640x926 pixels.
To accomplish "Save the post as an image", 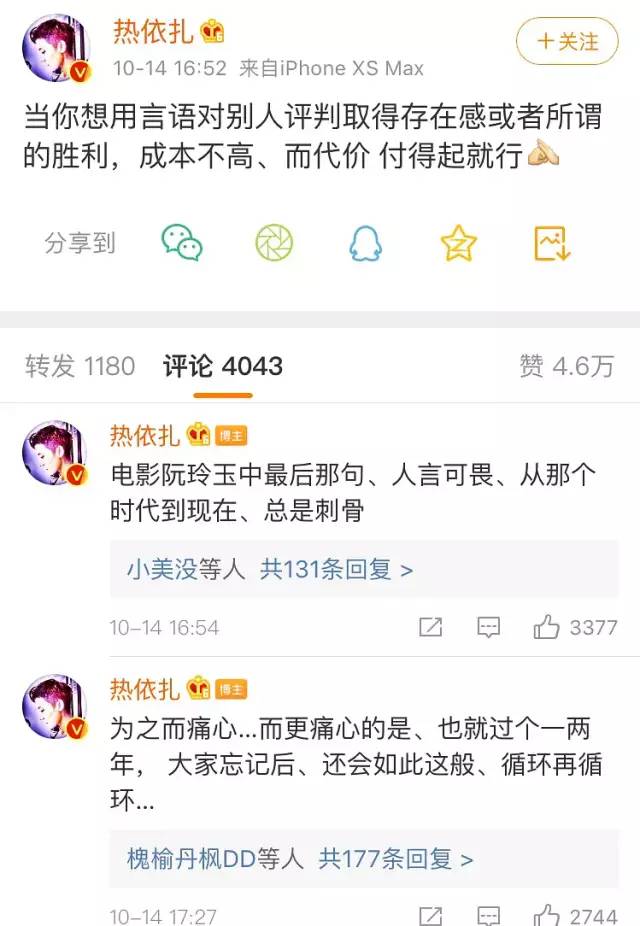I will (x=551, y=242).
